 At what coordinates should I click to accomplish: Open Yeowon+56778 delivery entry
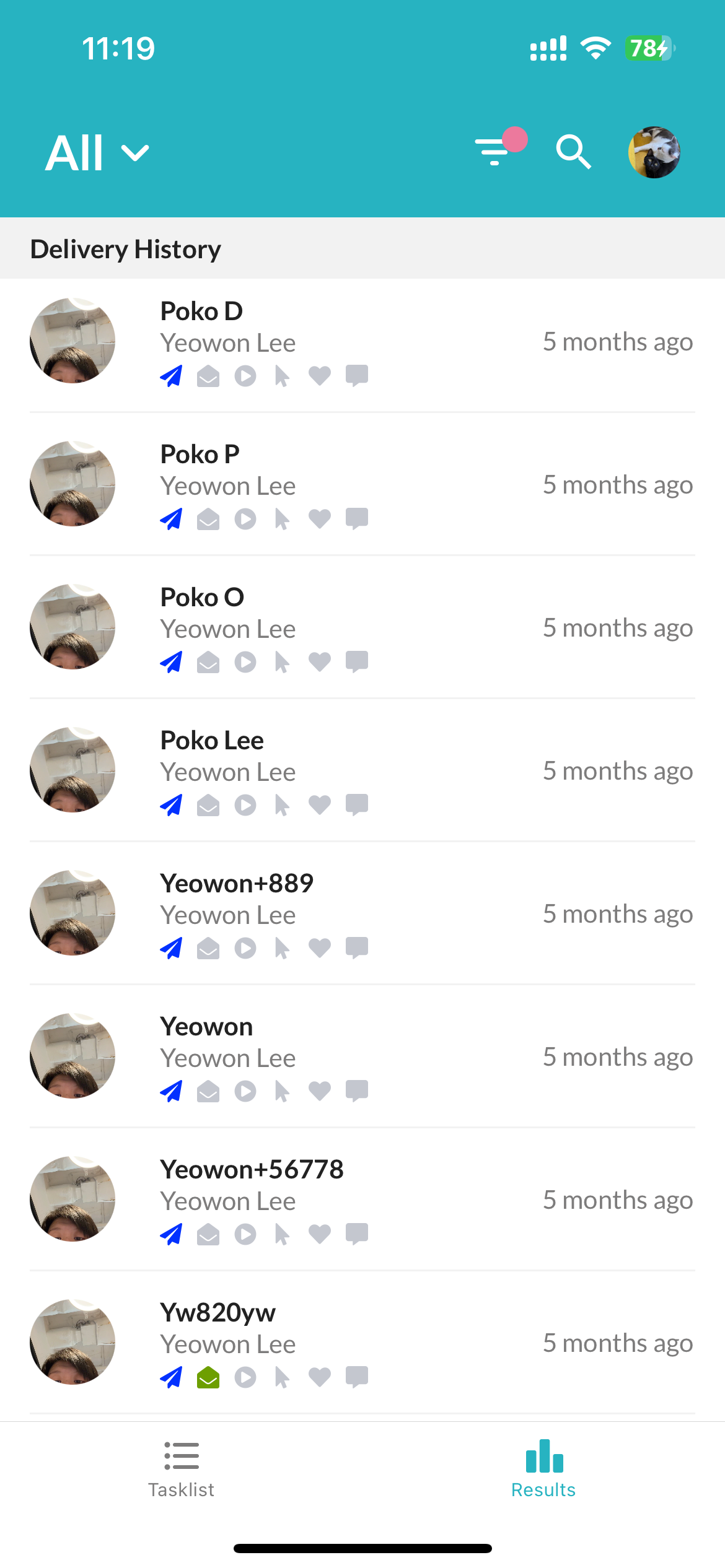(x=362, y=1200)
